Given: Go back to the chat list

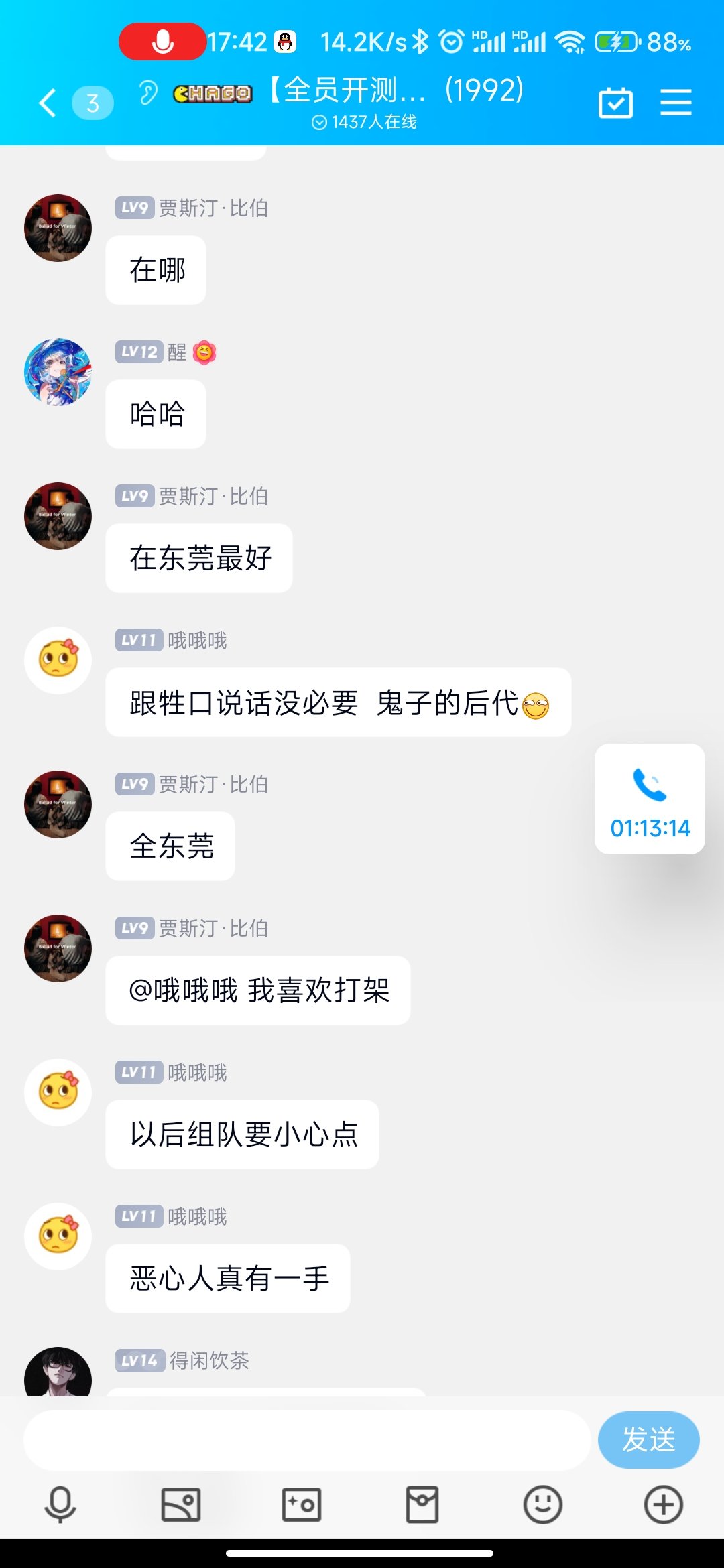Looking at the screenshot, I should (48, 103).
